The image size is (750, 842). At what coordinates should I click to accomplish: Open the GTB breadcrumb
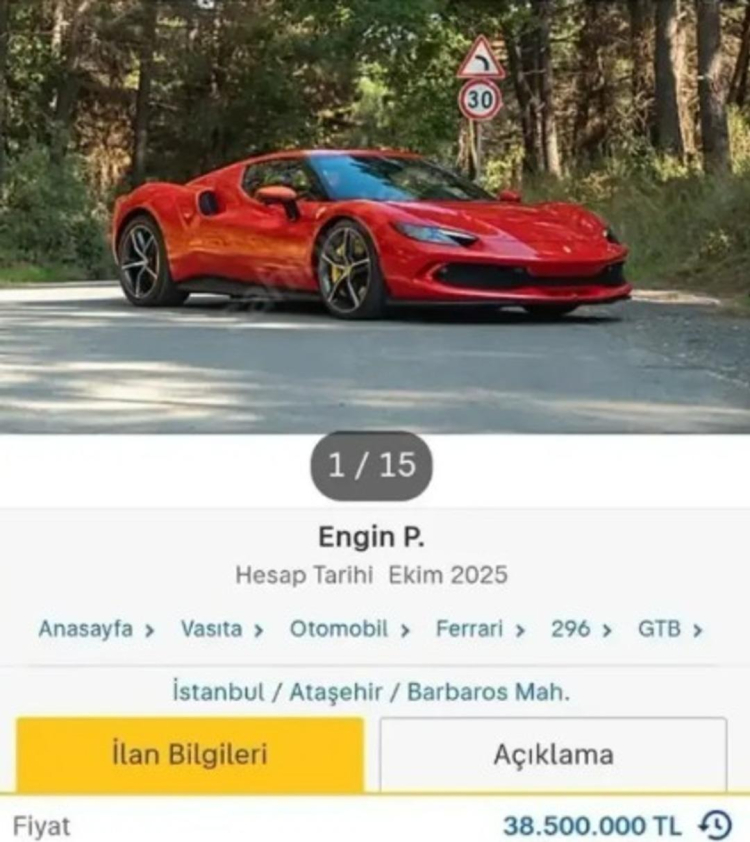(659, 629)
